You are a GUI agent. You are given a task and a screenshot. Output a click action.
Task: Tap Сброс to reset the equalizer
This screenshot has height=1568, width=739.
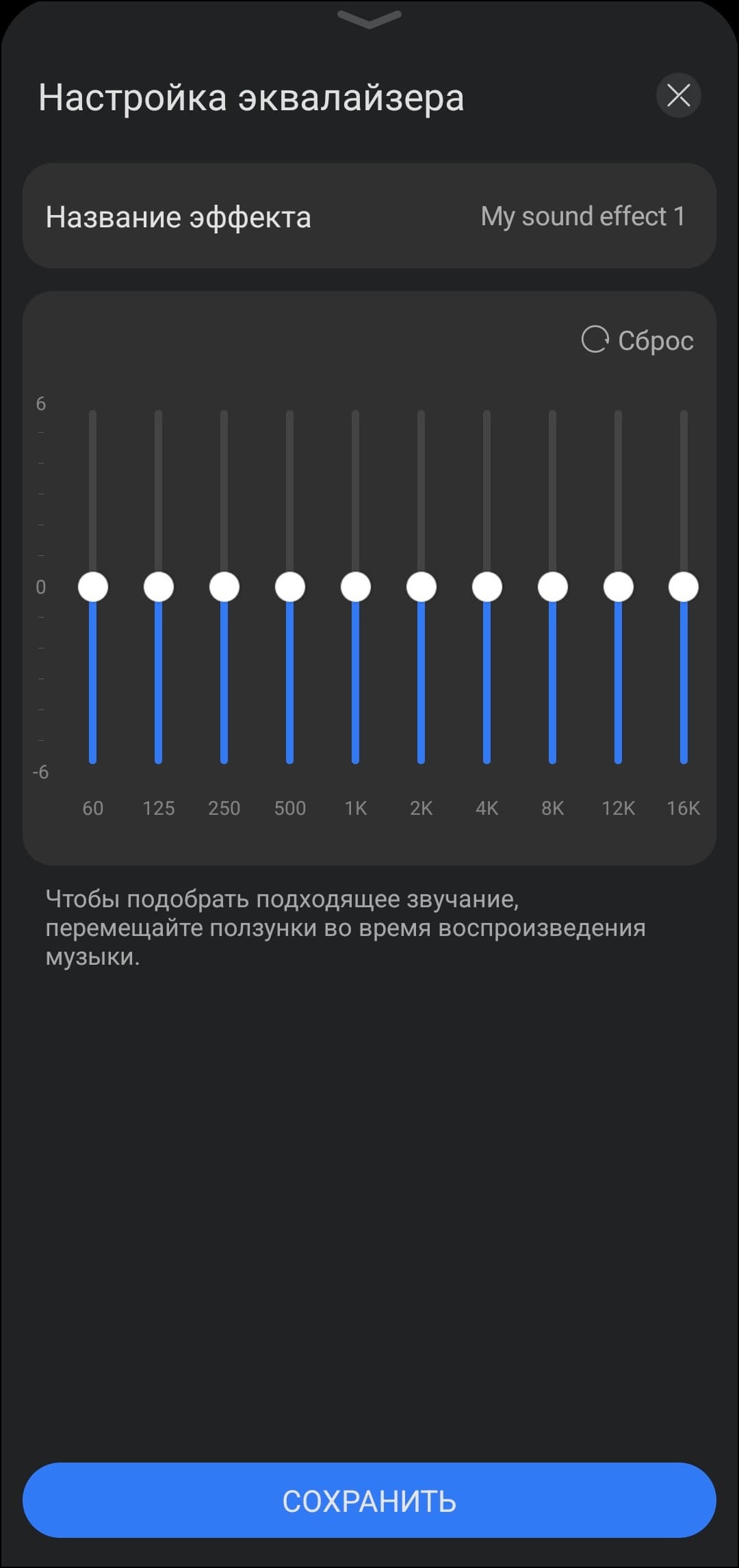638,340
